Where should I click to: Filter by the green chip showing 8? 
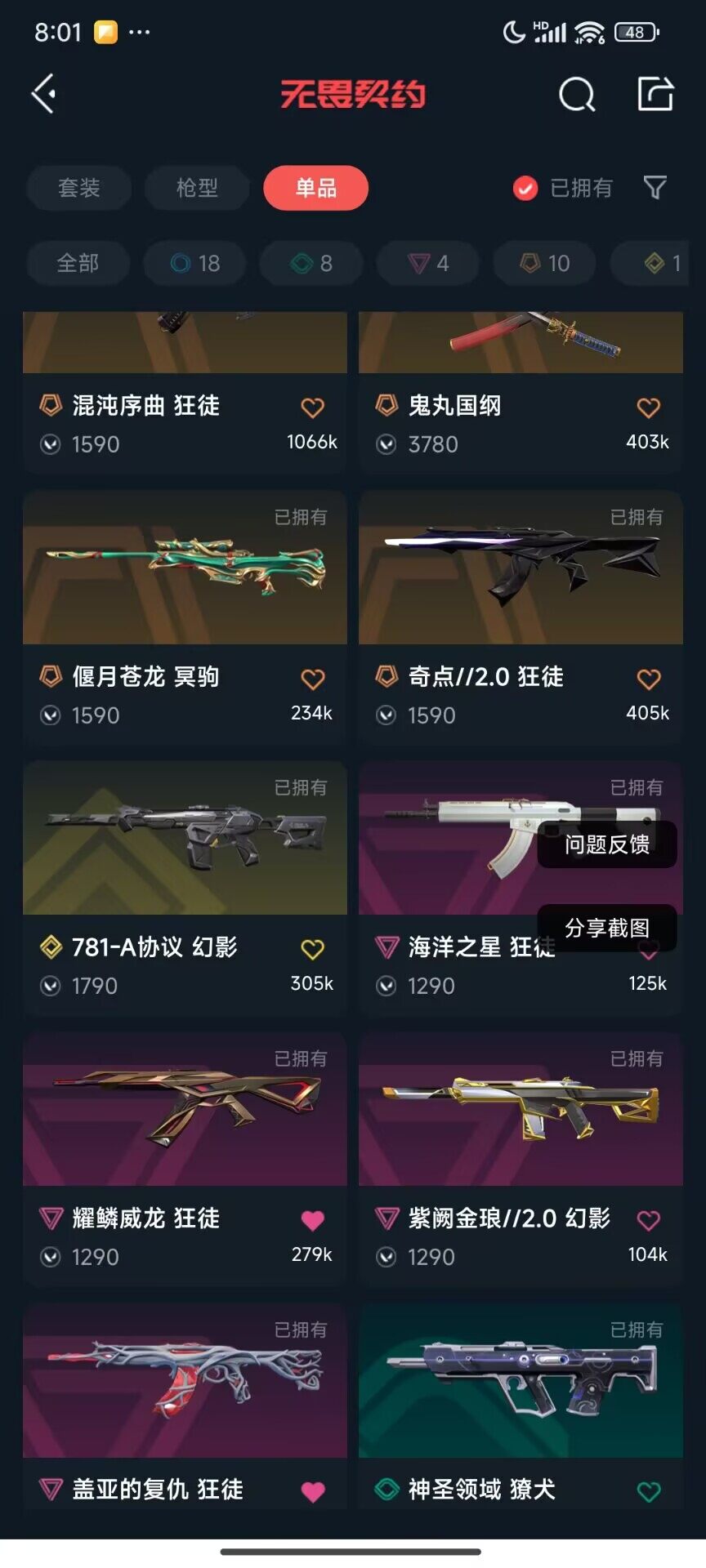pos(311,263)
